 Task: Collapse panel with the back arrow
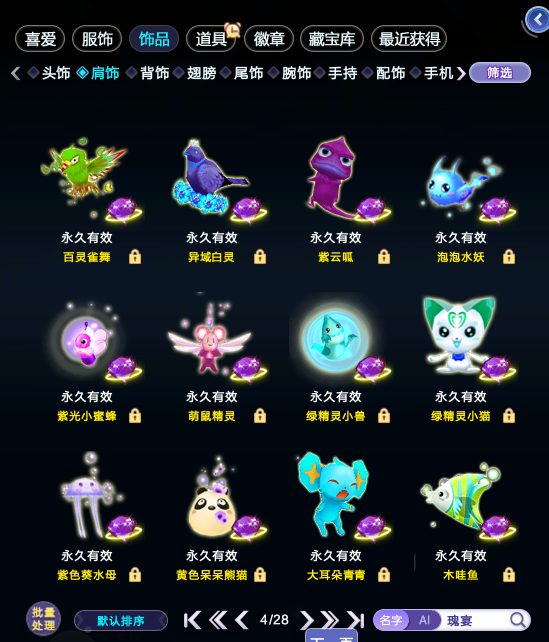coord(538,20)
